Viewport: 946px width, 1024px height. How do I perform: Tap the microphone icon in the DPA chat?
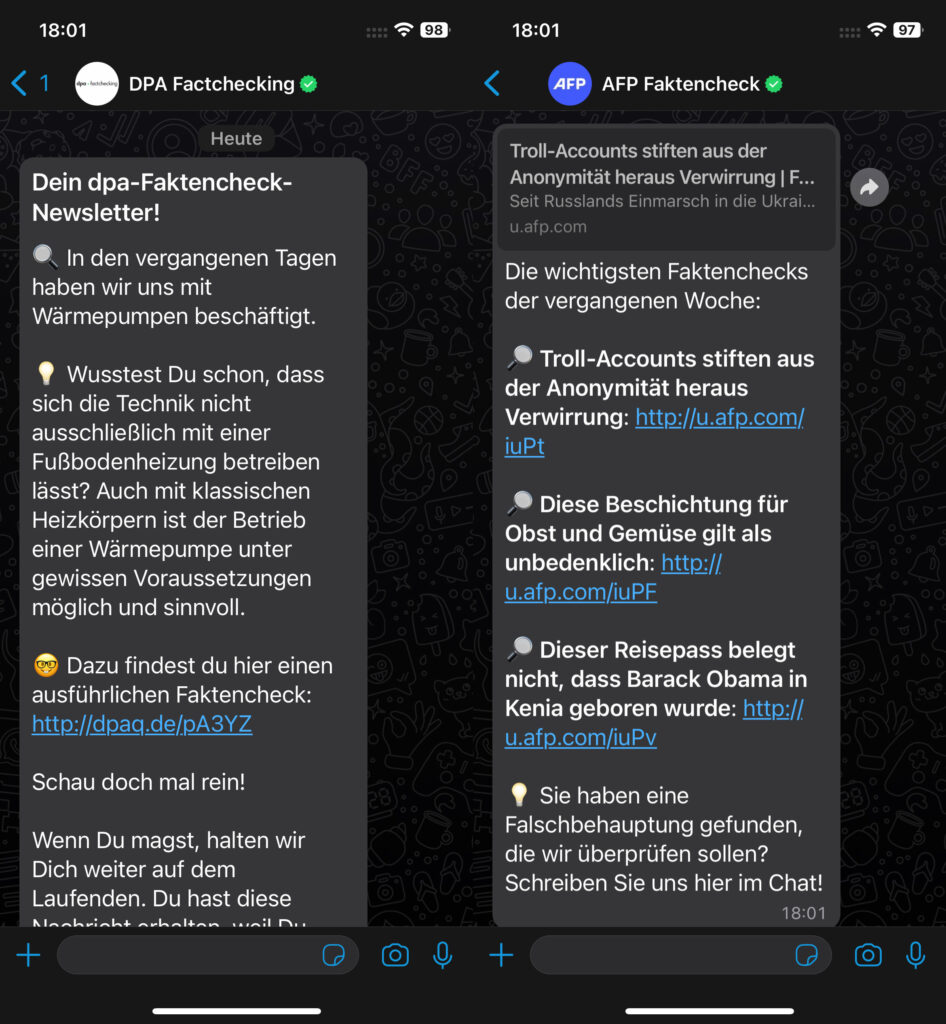pyautogui.click(x=442, y=955)
